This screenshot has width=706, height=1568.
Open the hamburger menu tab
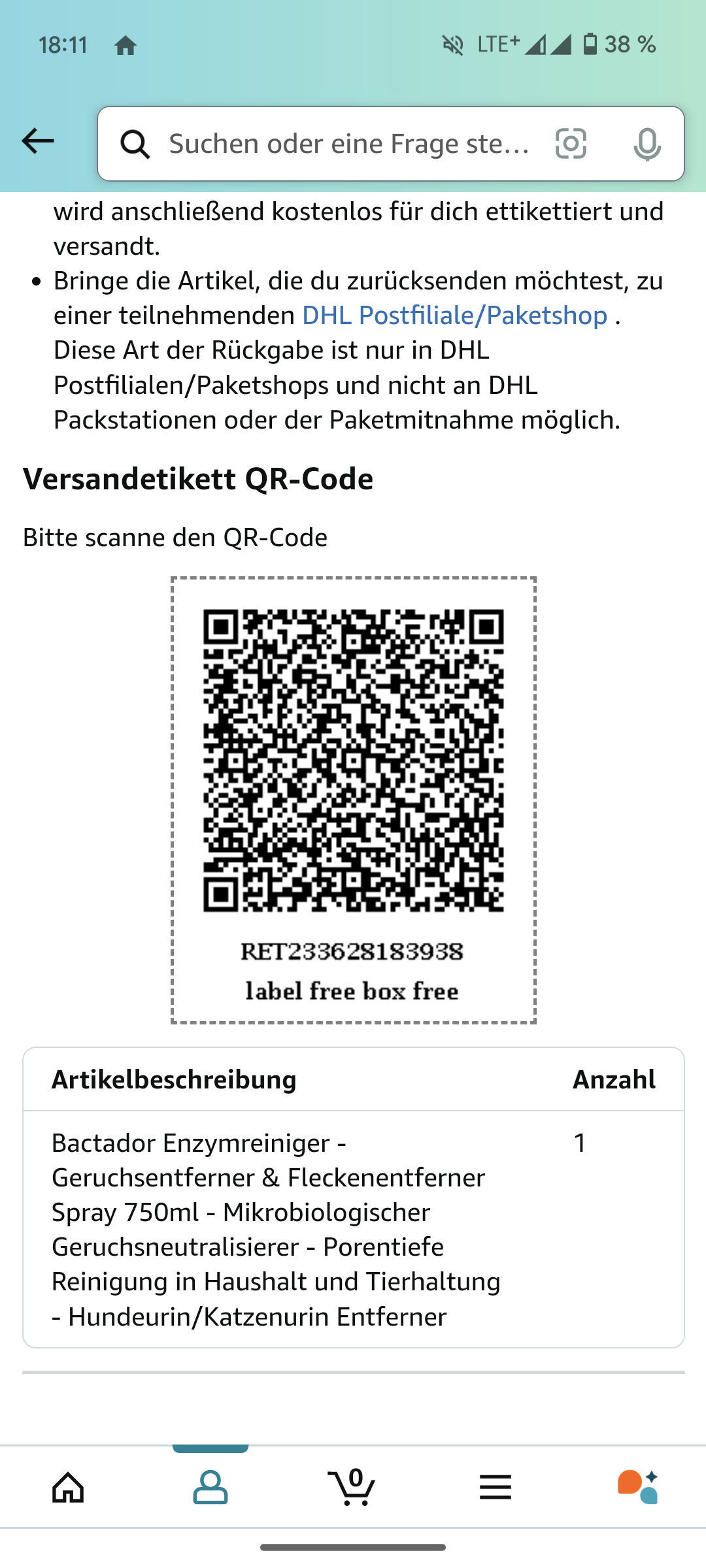pos(495,1488)
